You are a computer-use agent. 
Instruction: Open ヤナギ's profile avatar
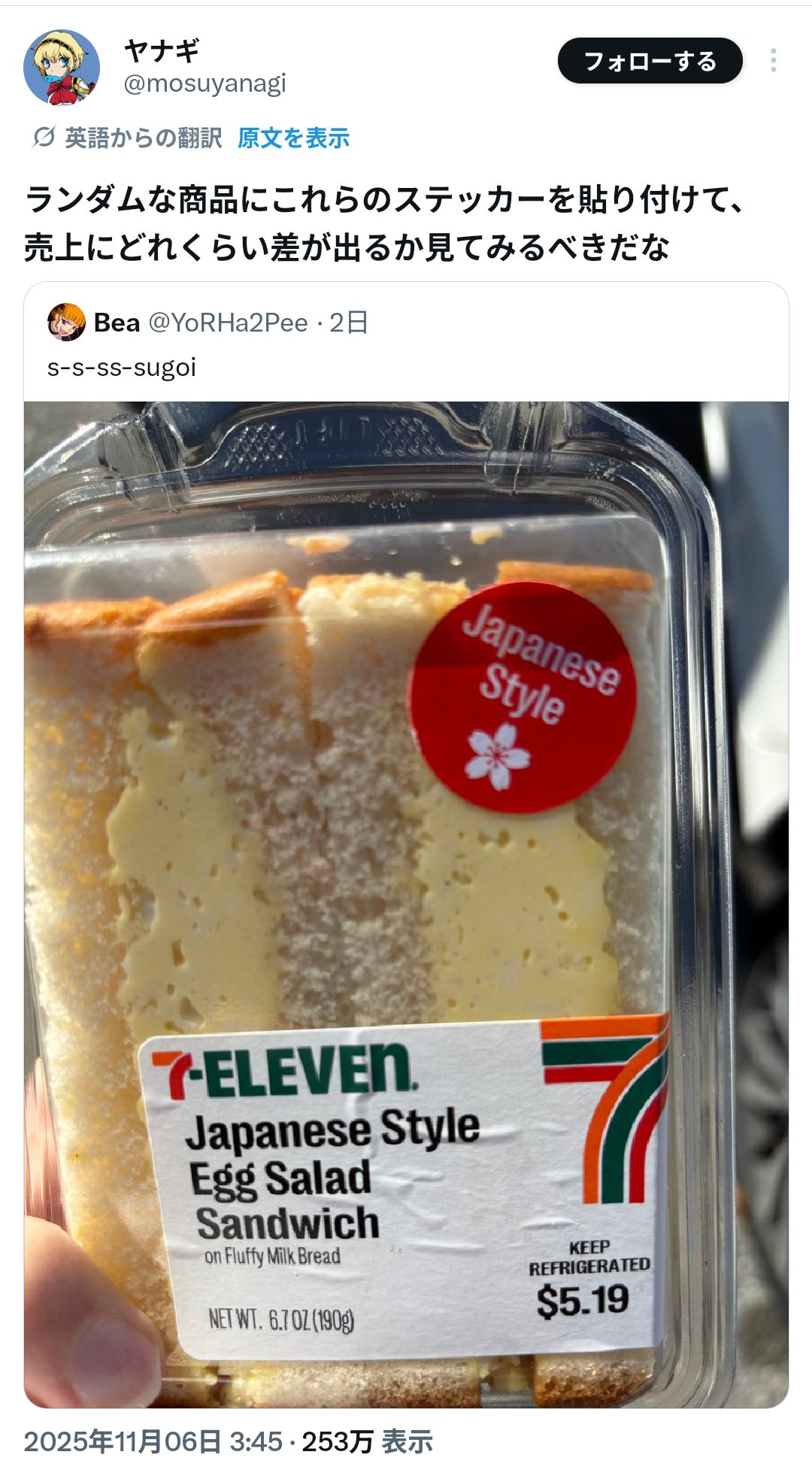click(x=62, y=68)
